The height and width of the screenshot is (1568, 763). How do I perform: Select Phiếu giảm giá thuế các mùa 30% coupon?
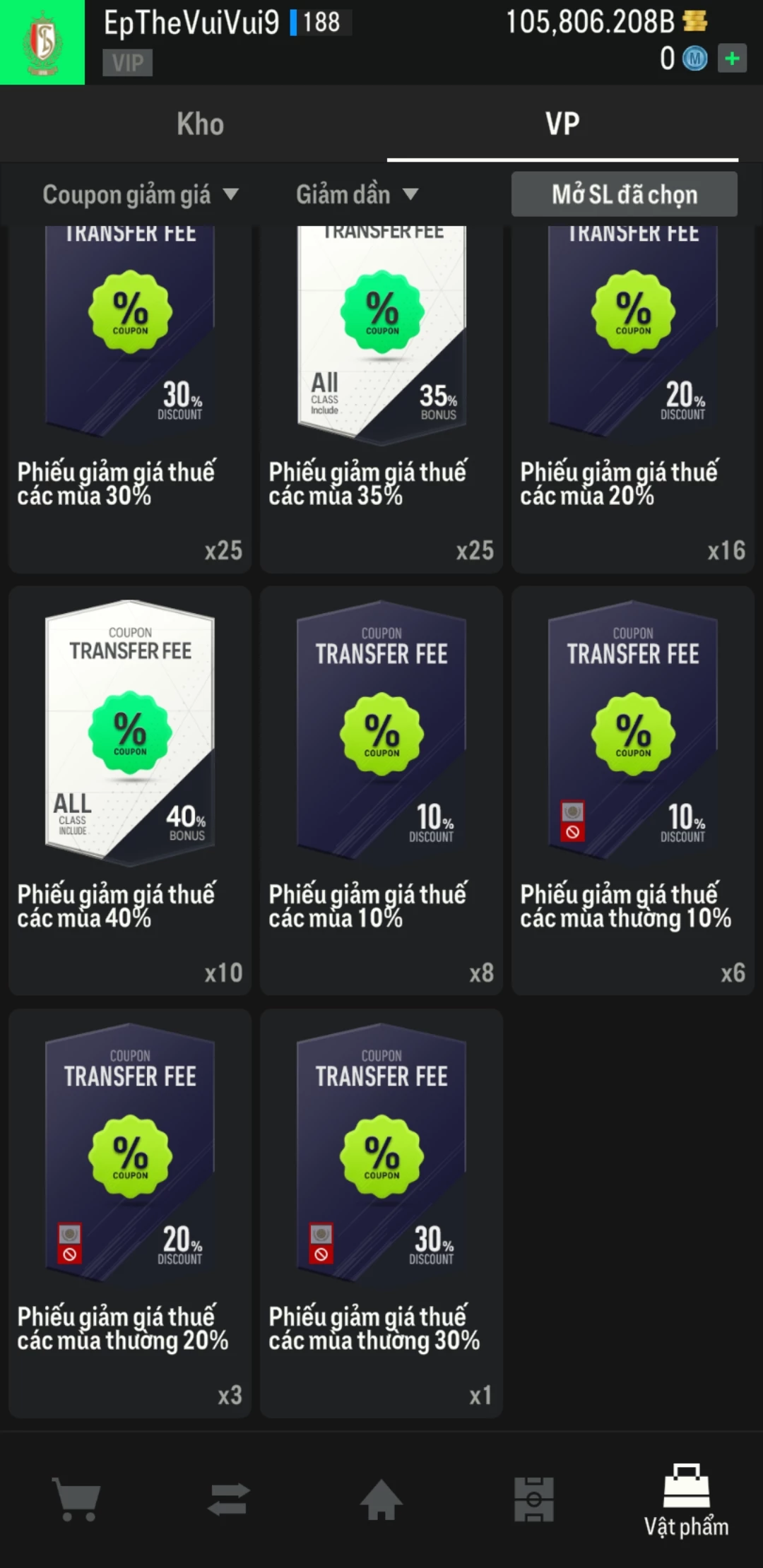(x=130, y=396)
